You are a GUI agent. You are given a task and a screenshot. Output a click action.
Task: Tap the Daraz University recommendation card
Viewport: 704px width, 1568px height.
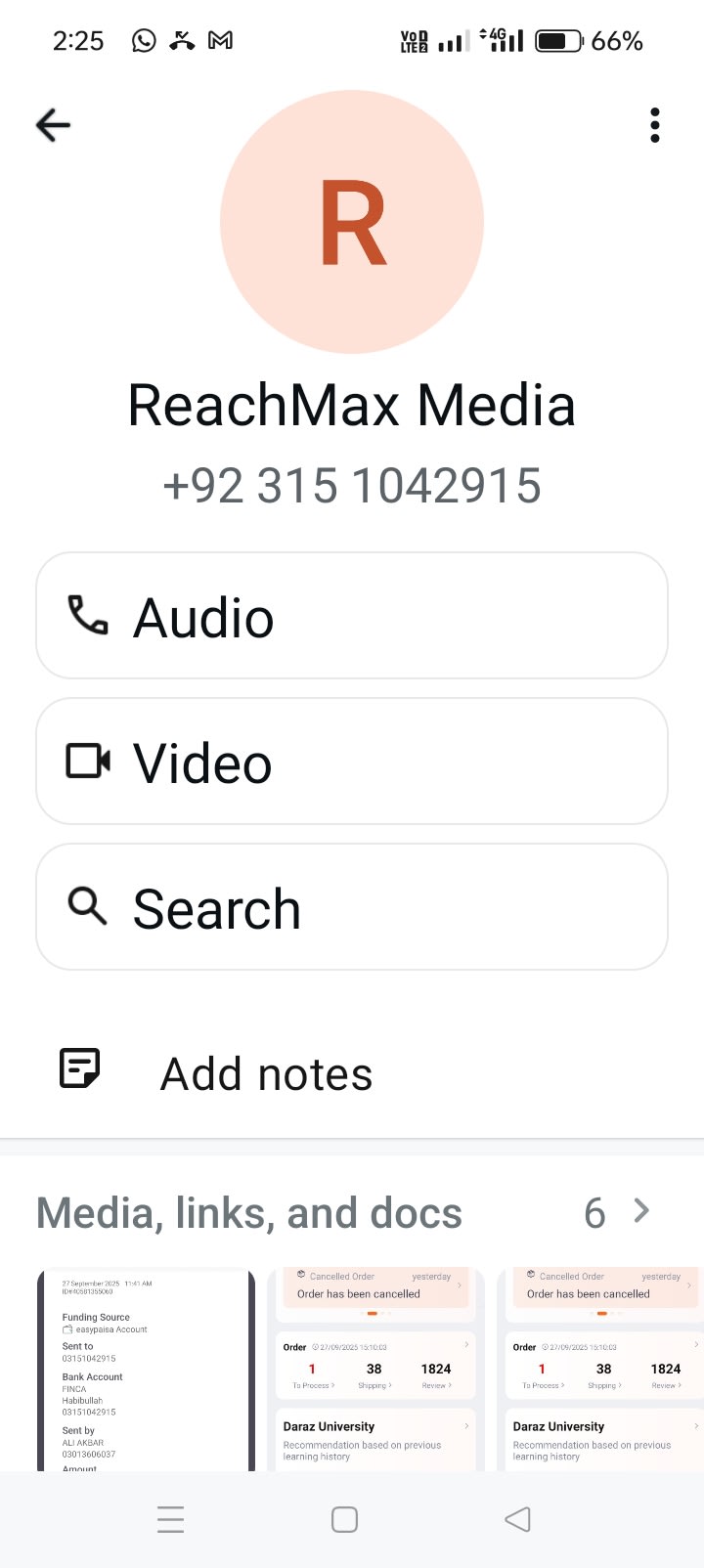tap(375, 1439)
